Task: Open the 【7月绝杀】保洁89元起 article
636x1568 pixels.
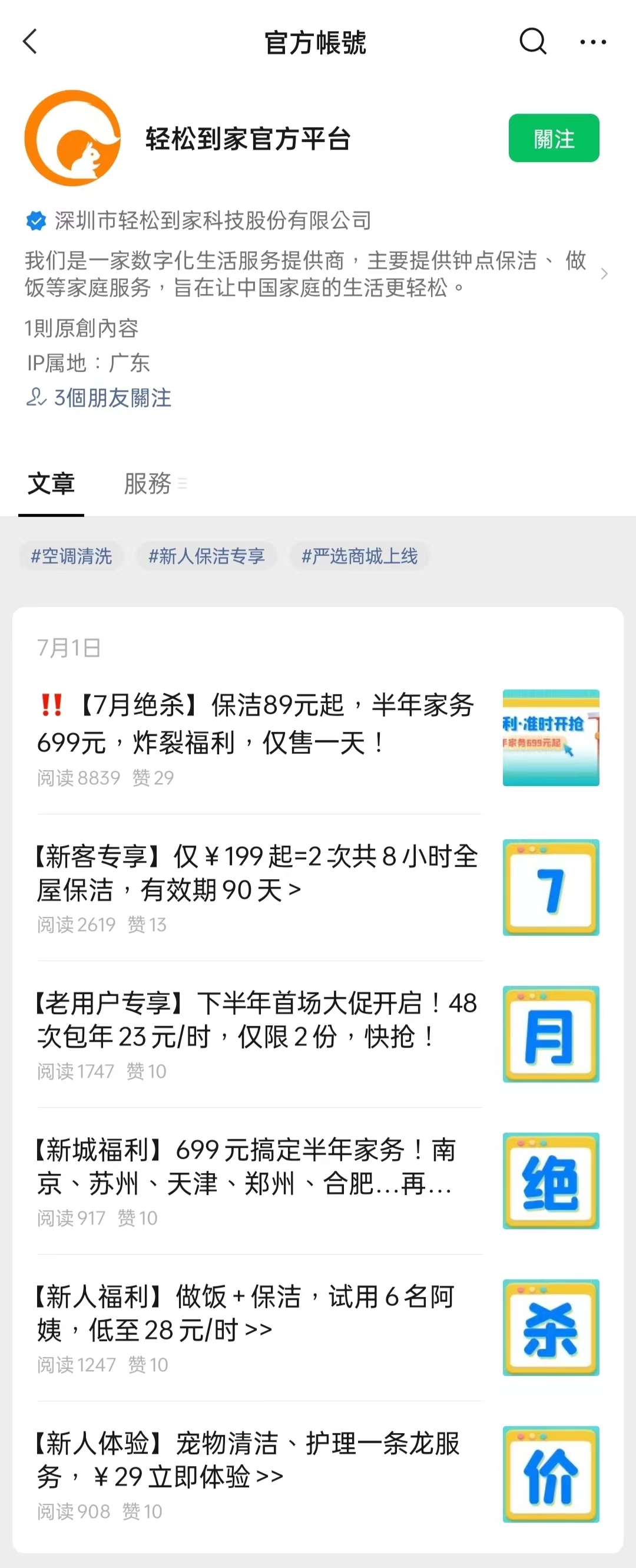Action: point(256,723)
